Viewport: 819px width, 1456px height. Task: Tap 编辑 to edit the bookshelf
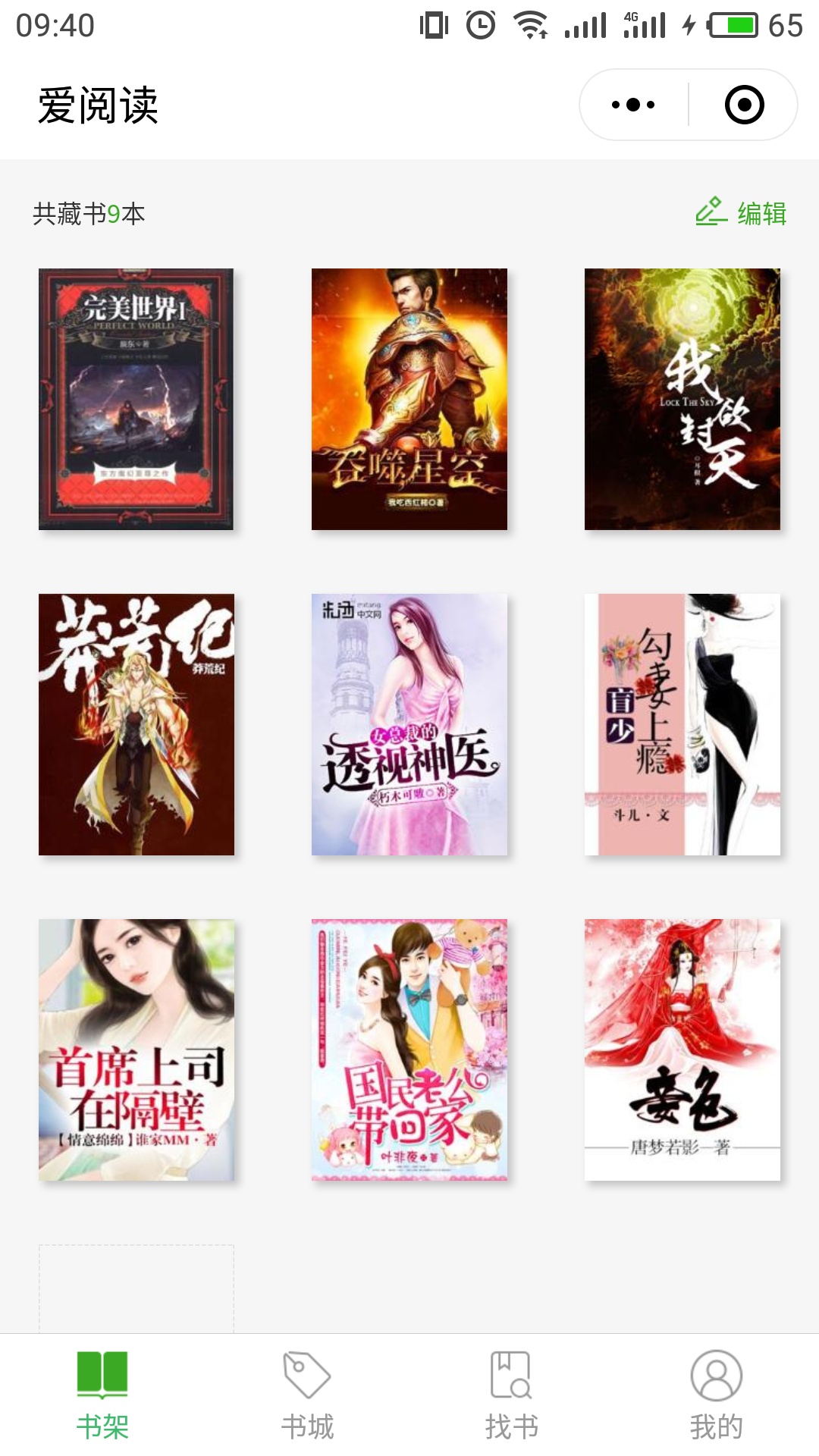pos(742,213)
